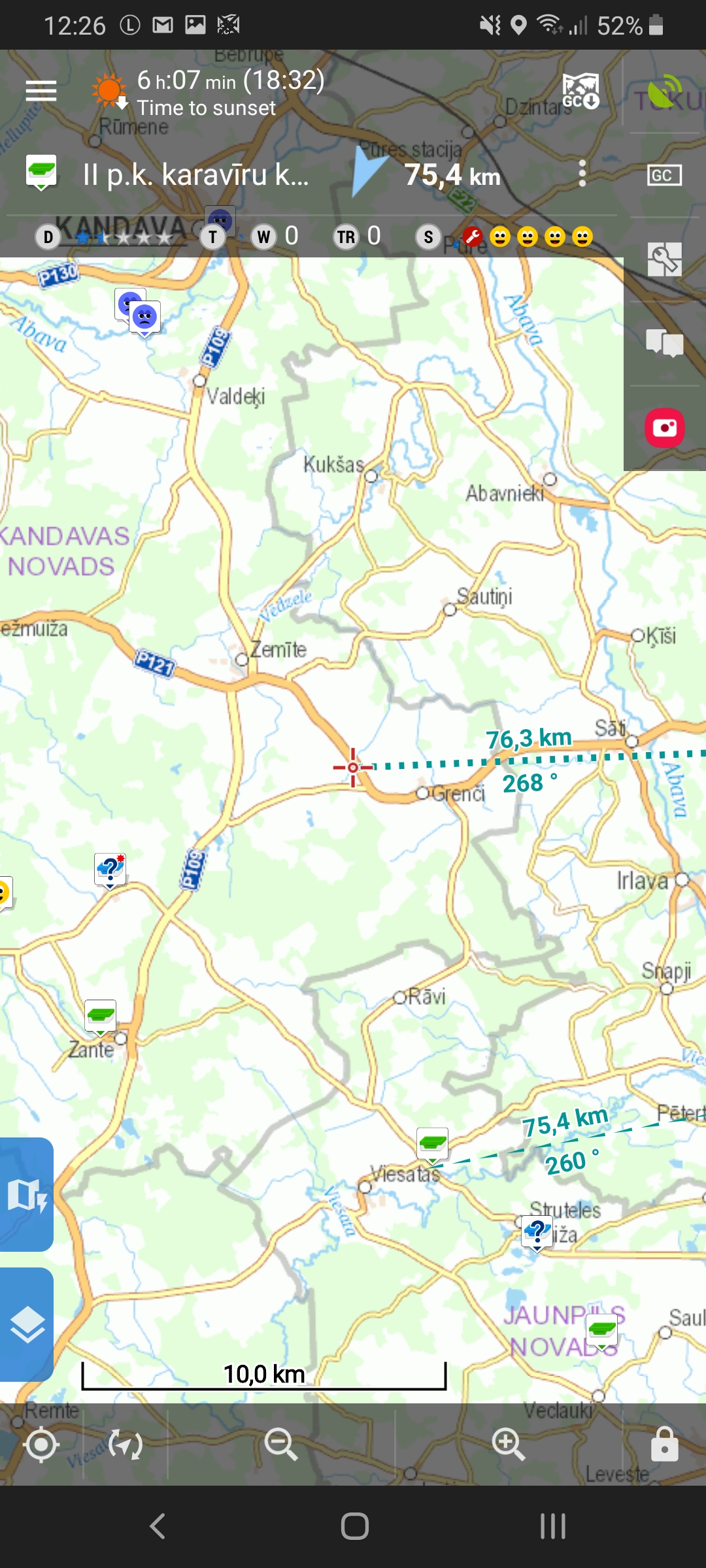This screenshot has height=1568, width=706.
Task: Open the II p.k. karavīru cache title
Action: pos(195,174)
